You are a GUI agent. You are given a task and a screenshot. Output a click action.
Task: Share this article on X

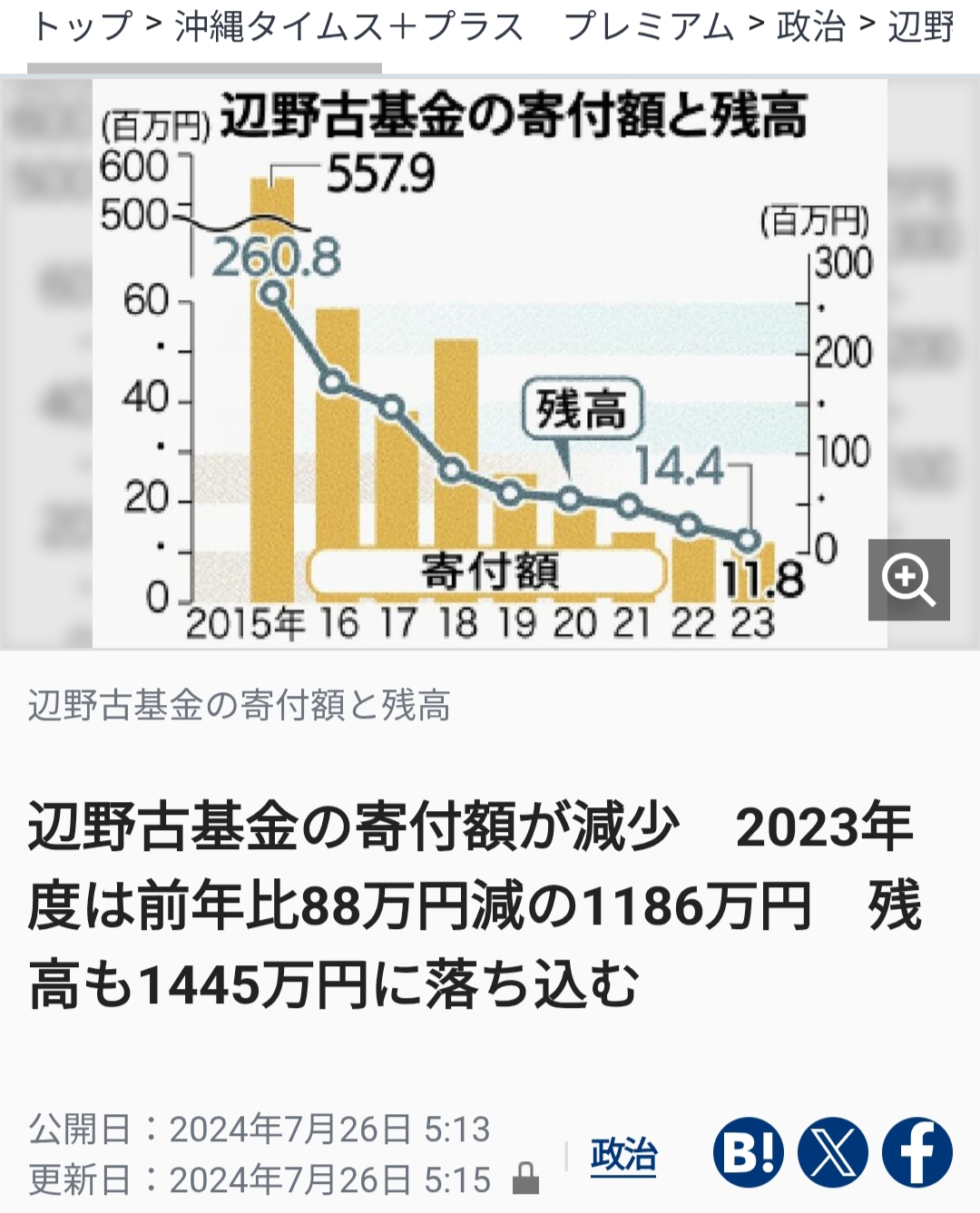(x=832, y=1152)
